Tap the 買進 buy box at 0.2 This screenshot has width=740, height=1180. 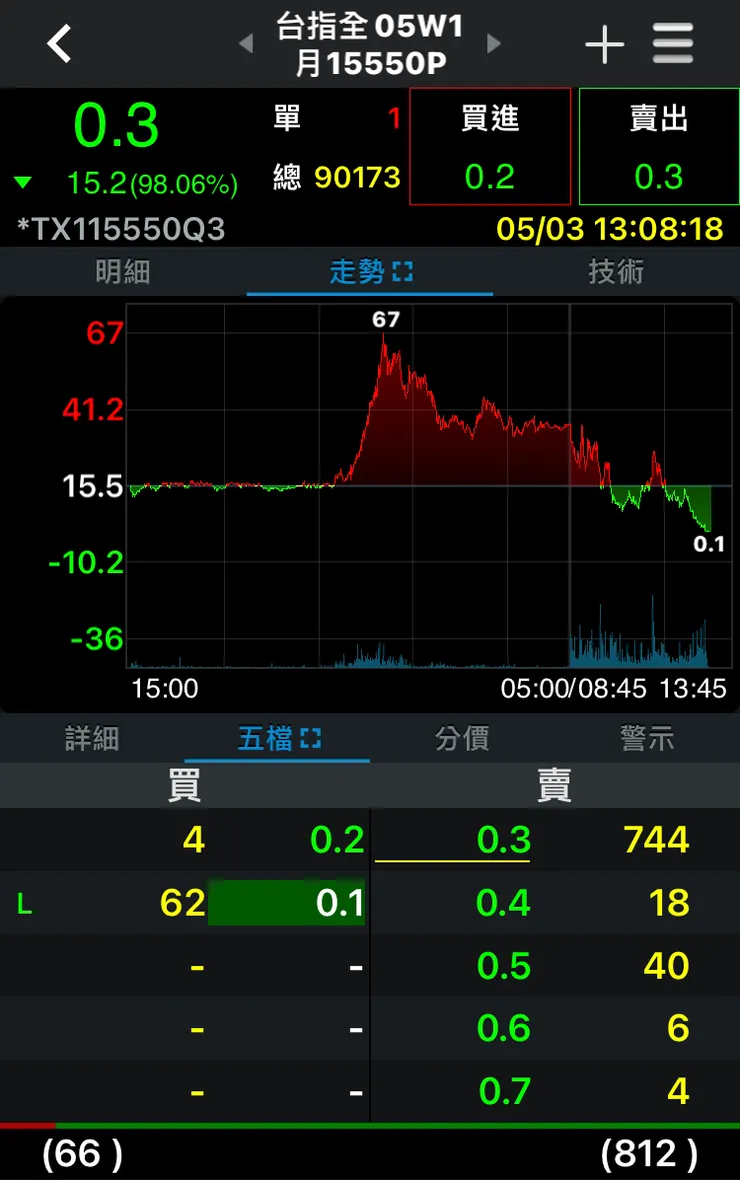tap(490, 146)
